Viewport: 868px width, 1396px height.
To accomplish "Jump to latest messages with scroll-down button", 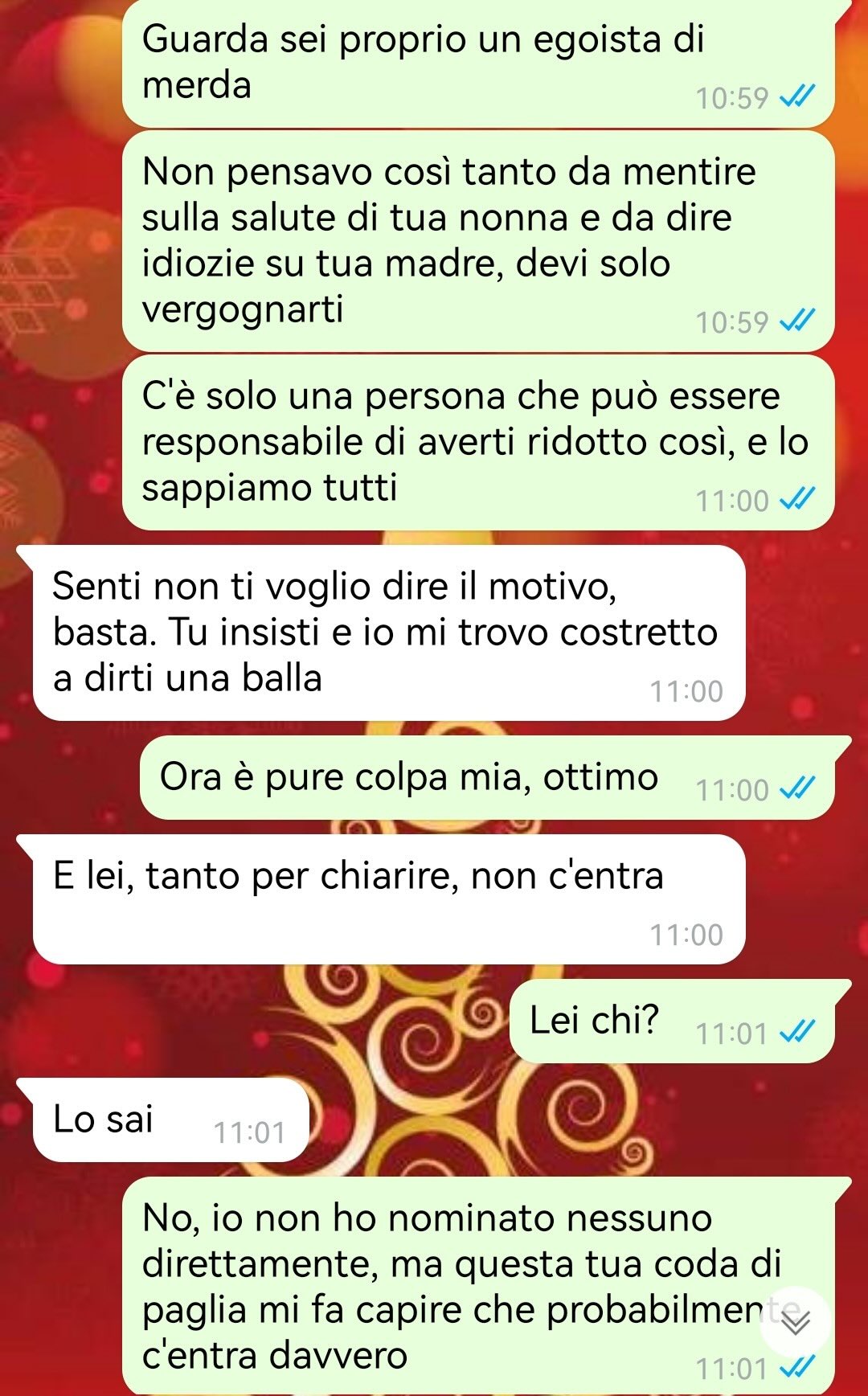I will (x=795, y=1321).
